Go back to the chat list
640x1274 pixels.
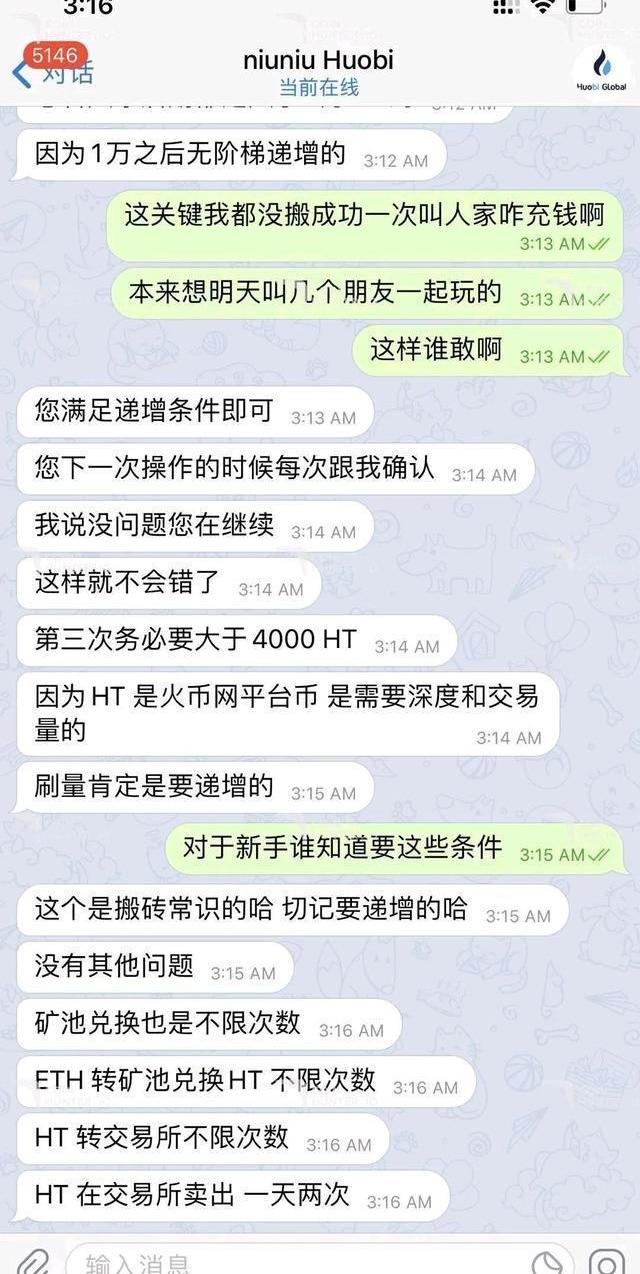(x=50, y=70)
